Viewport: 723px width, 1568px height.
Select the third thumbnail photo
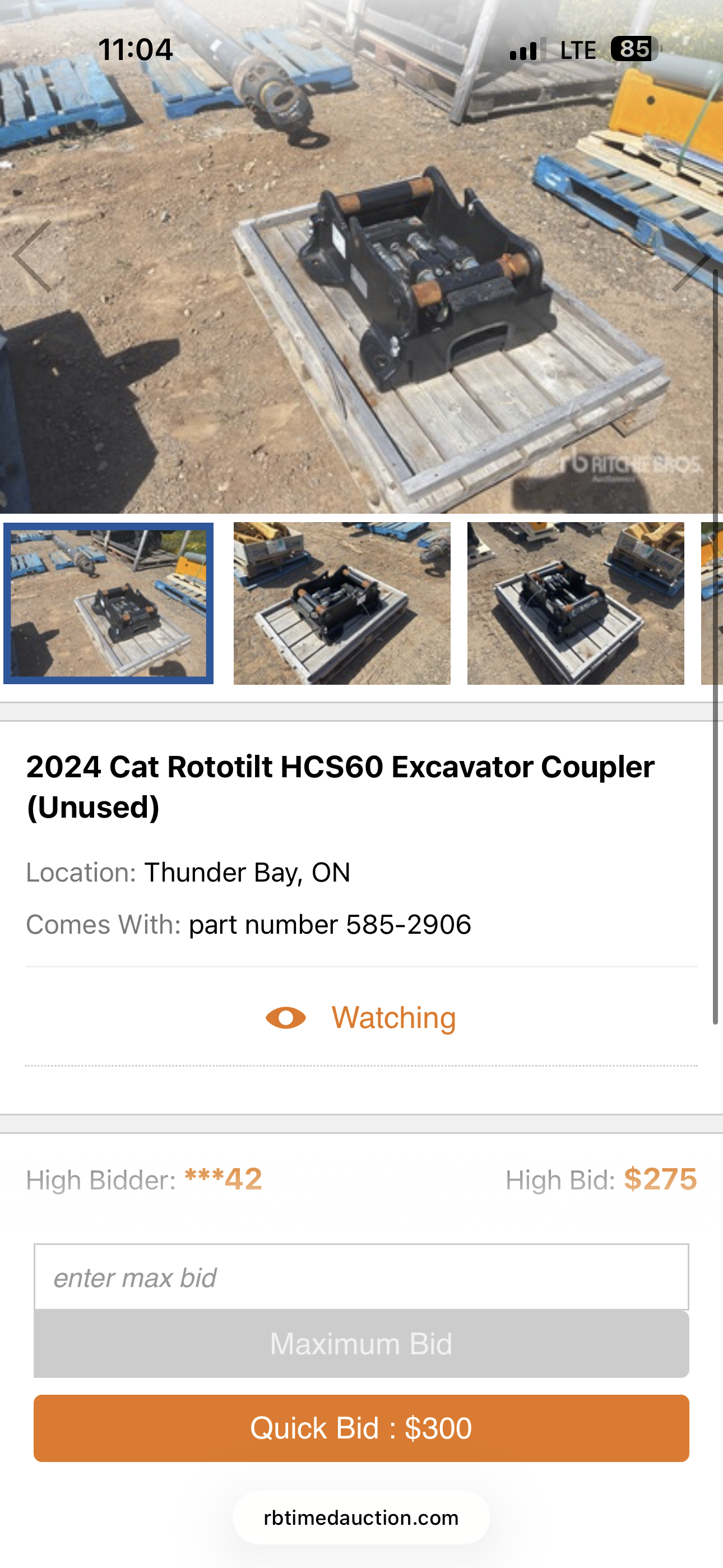tap(576, 603)
